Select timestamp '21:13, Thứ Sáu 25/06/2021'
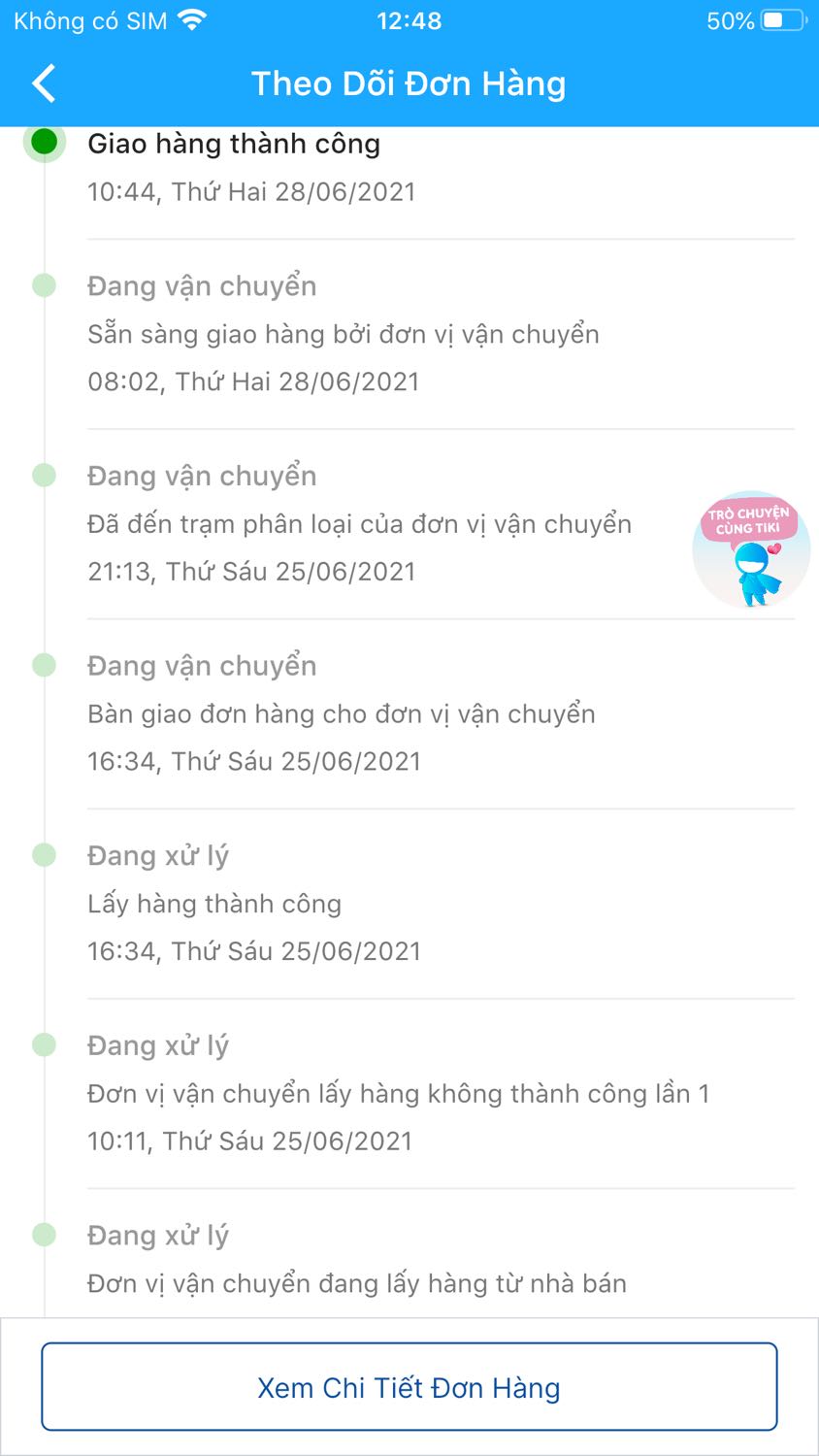 (x=250, y=571)
